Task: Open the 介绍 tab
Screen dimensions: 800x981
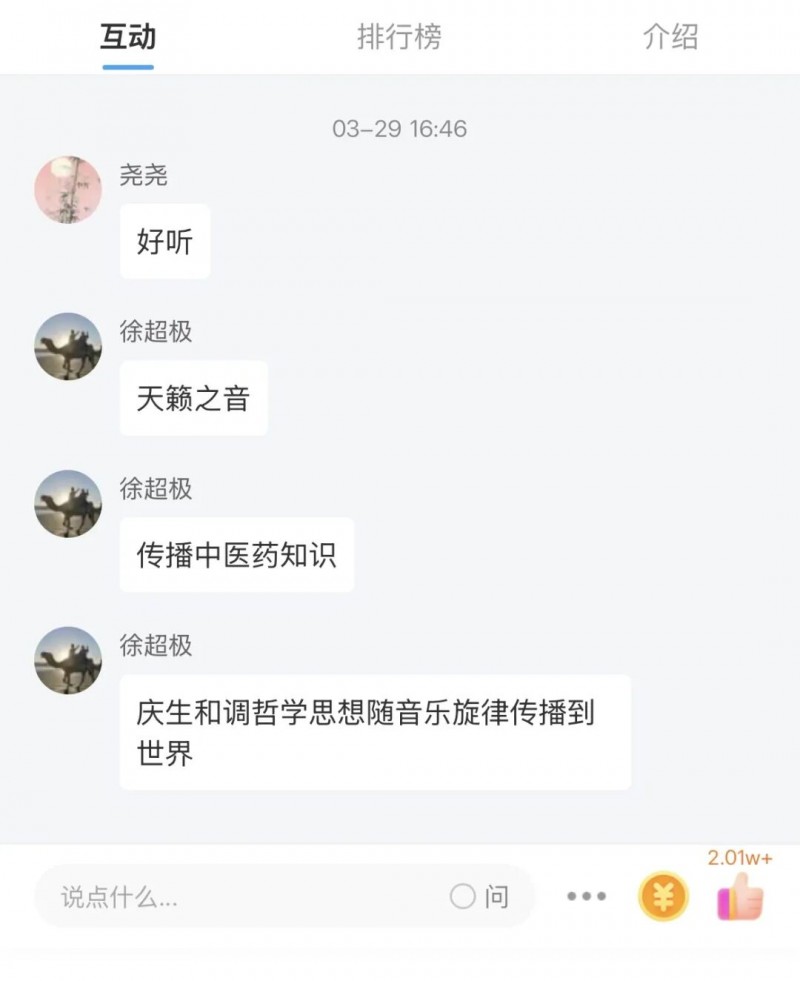Action: point(669,38)
